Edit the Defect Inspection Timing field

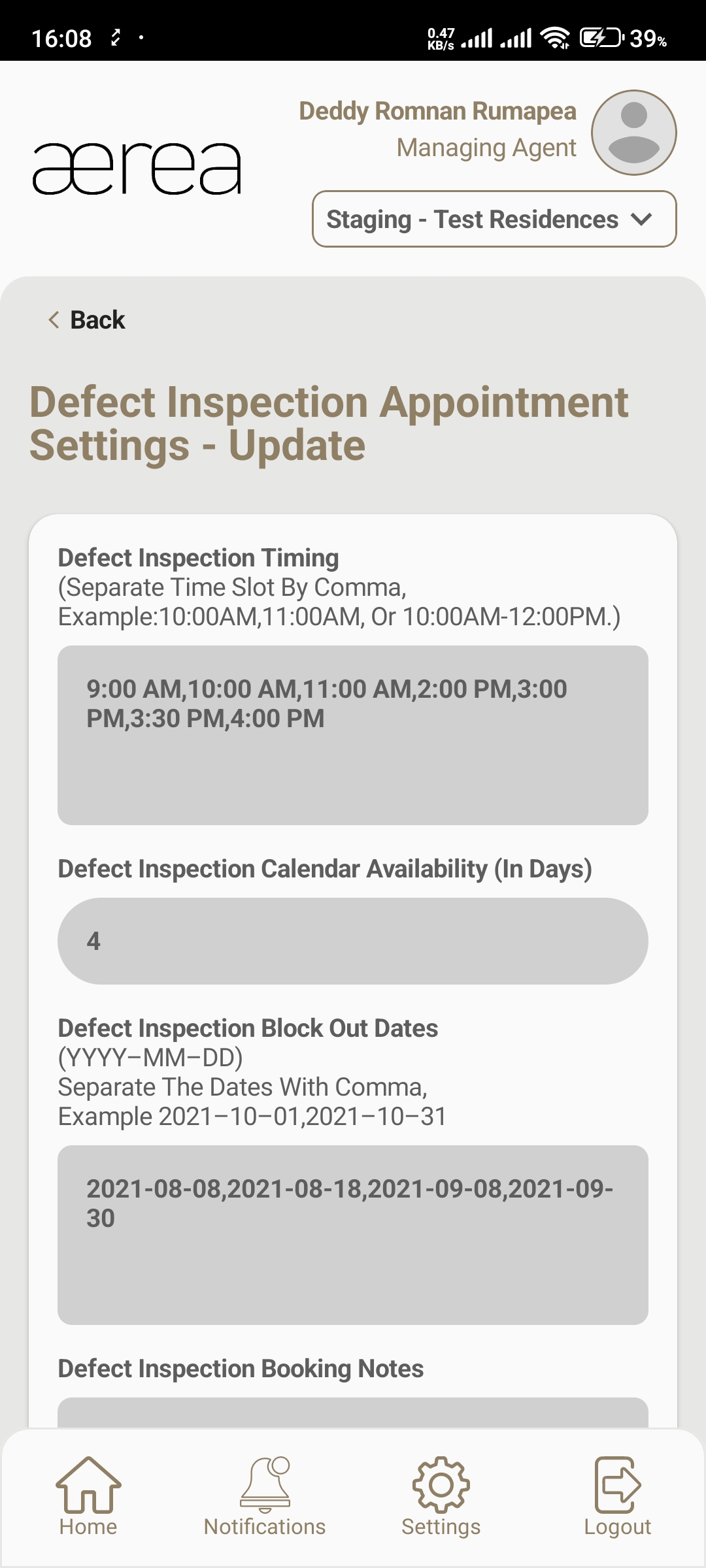point(353,735)
